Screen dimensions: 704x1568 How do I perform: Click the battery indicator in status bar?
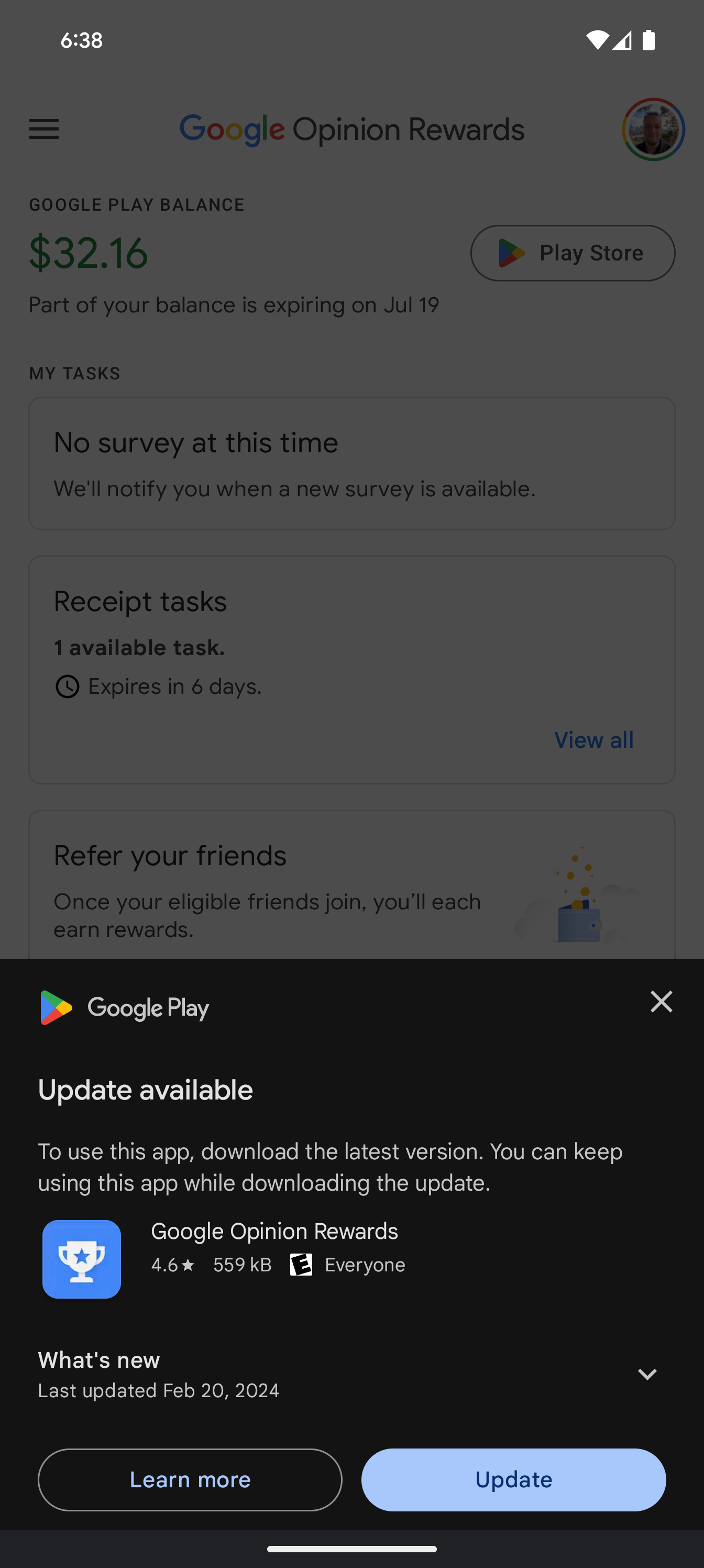click(x=648, y=40)
